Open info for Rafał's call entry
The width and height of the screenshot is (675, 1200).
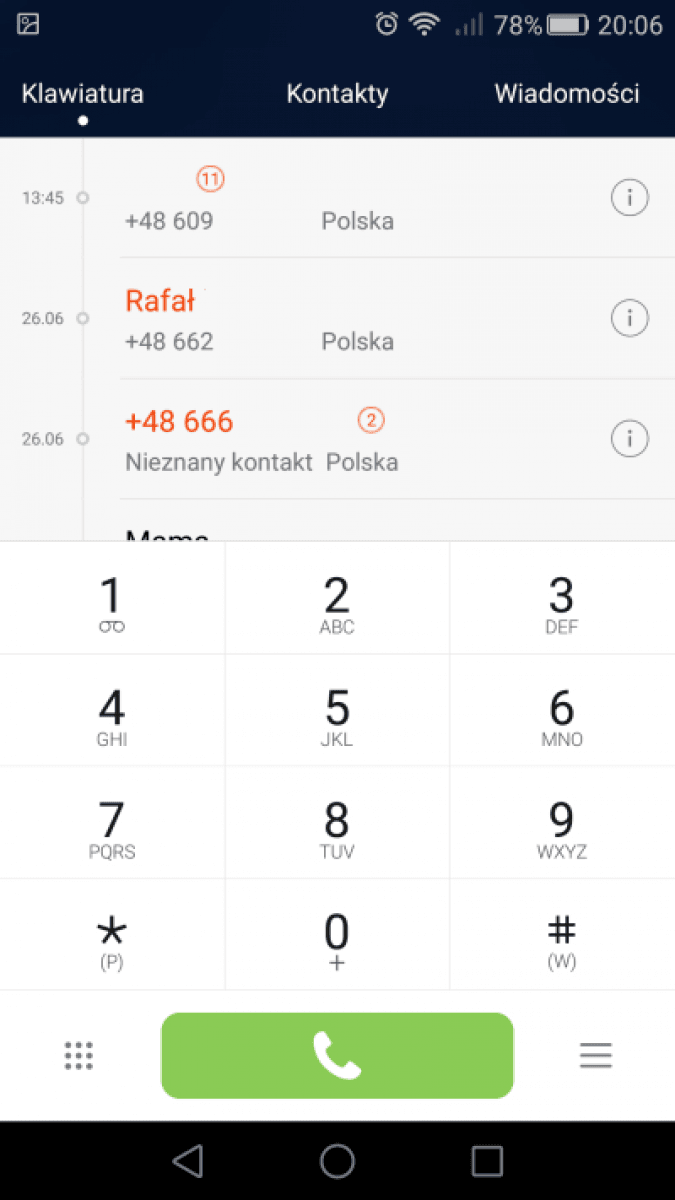coord(629,319)
